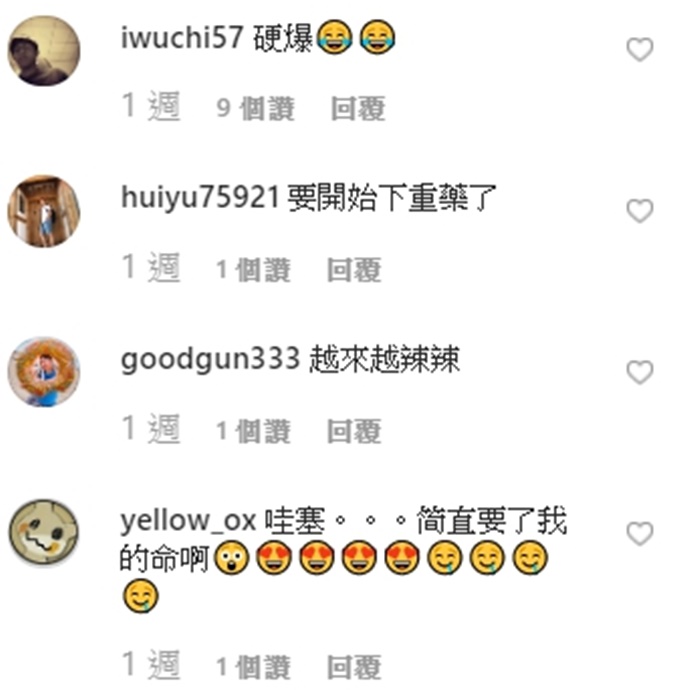700x690 pixels.
Task: Like the comment by huiyu75921
Action: pos(639,211)
